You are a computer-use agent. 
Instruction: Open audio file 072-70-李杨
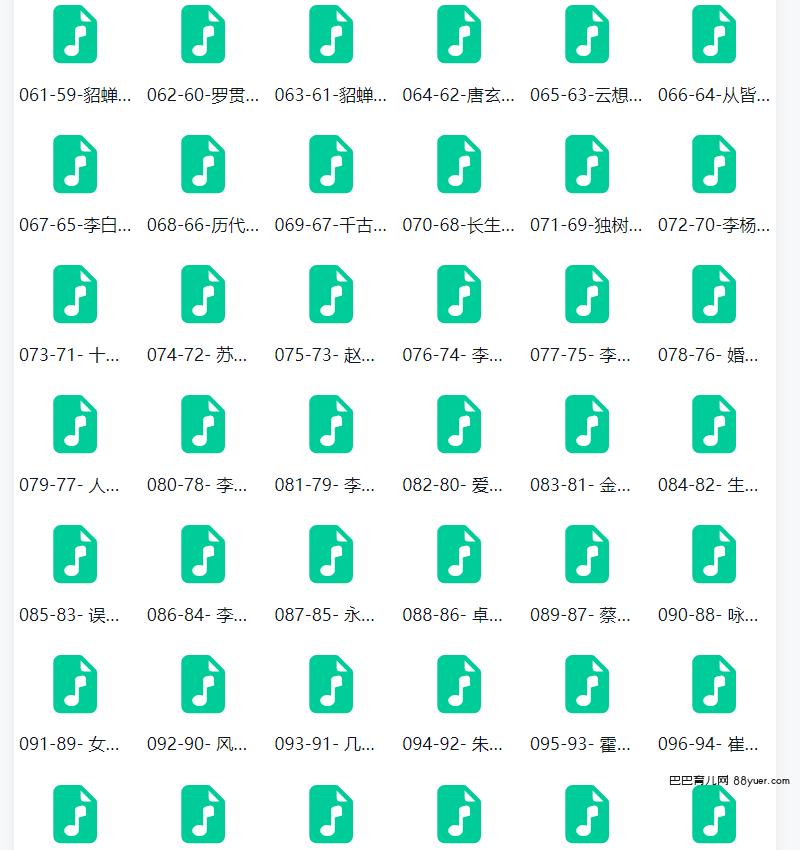pos(714,164)
